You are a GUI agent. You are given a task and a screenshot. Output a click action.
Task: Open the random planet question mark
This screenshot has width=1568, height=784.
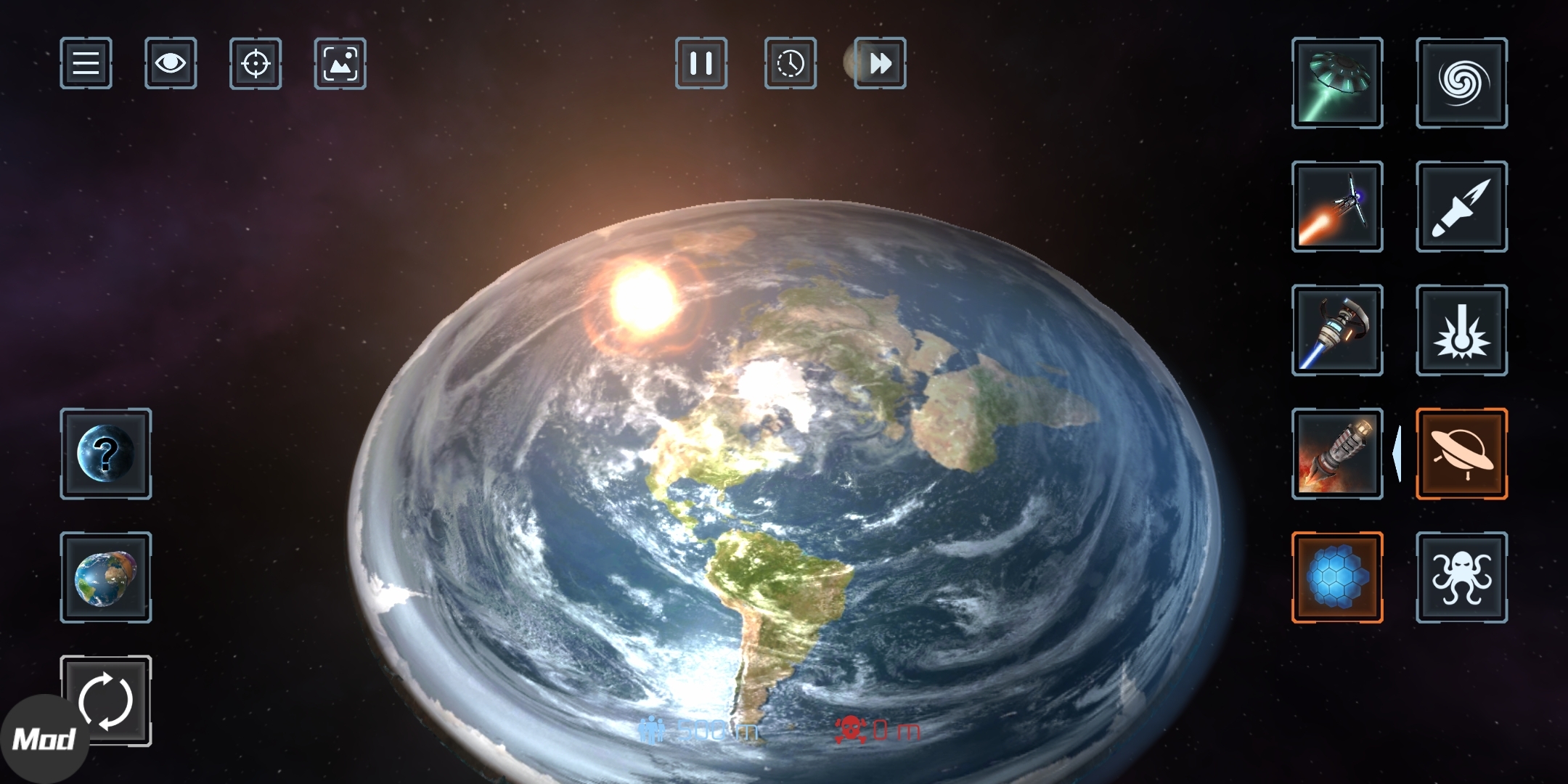106,454
